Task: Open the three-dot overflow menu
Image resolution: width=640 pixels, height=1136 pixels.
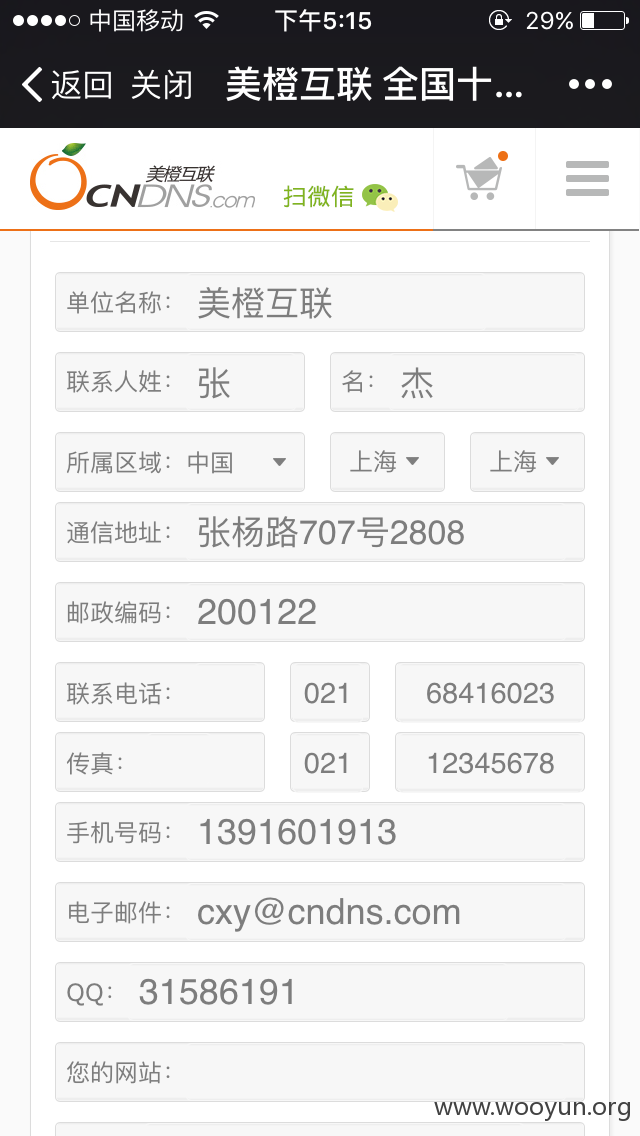Action: 590,85
